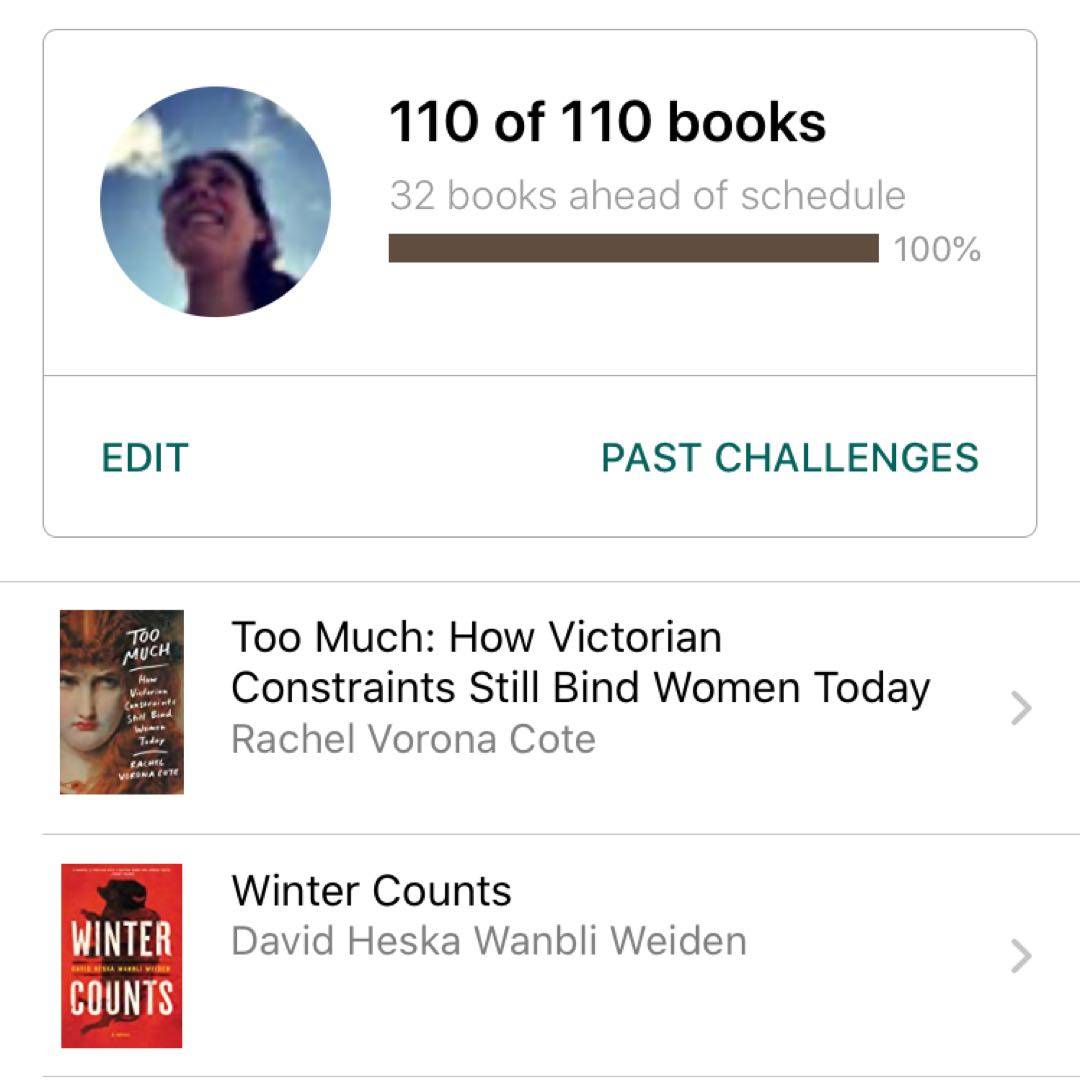View PAST CHALLENGES
Image resolution: width=1080 pixels, height=1080 pixels.
[x=789, y=458]
